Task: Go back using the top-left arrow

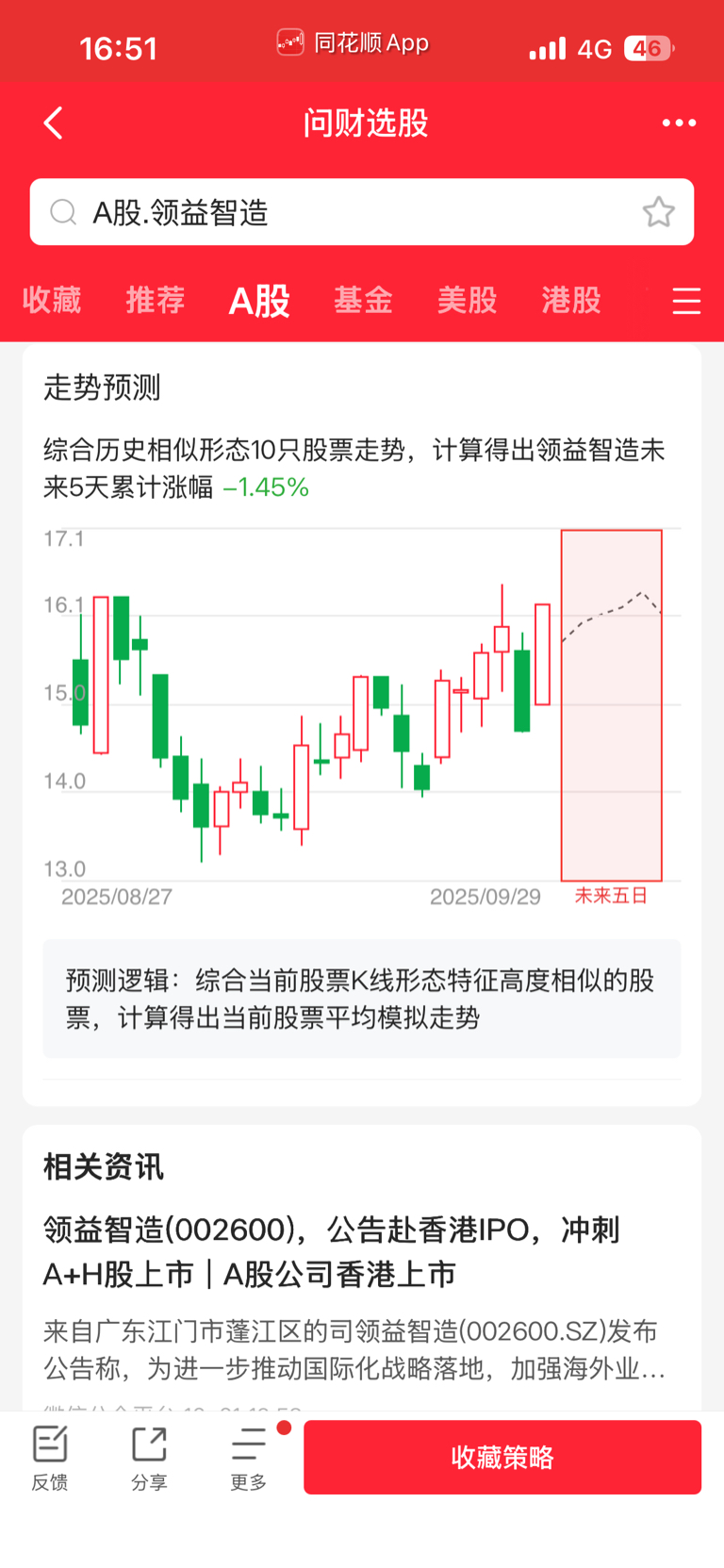Action: pyautogui.click(x=54, y=124)
